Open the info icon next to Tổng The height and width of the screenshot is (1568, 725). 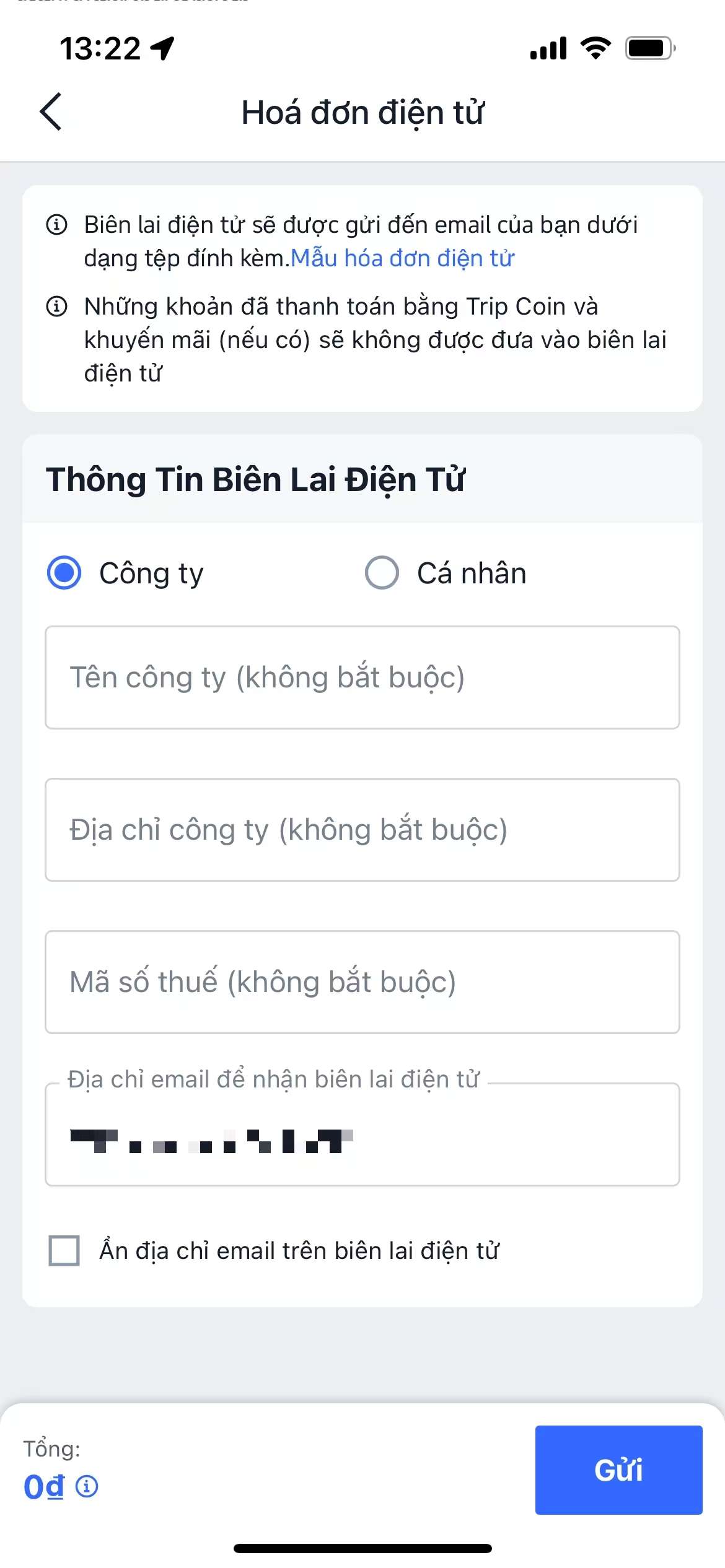(x=87, y=1486)
